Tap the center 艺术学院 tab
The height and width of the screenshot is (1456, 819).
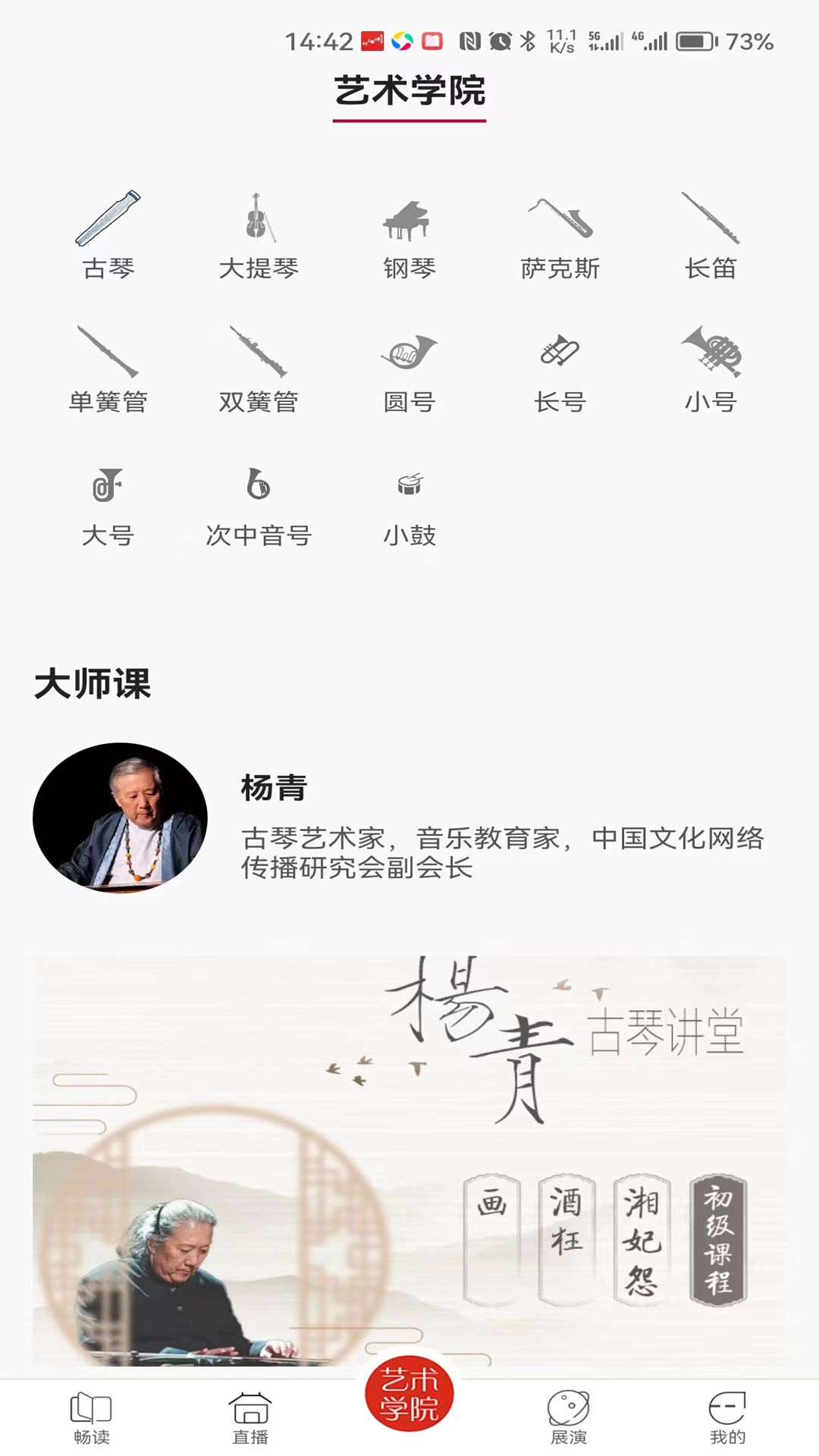(x=409, y=1394)
